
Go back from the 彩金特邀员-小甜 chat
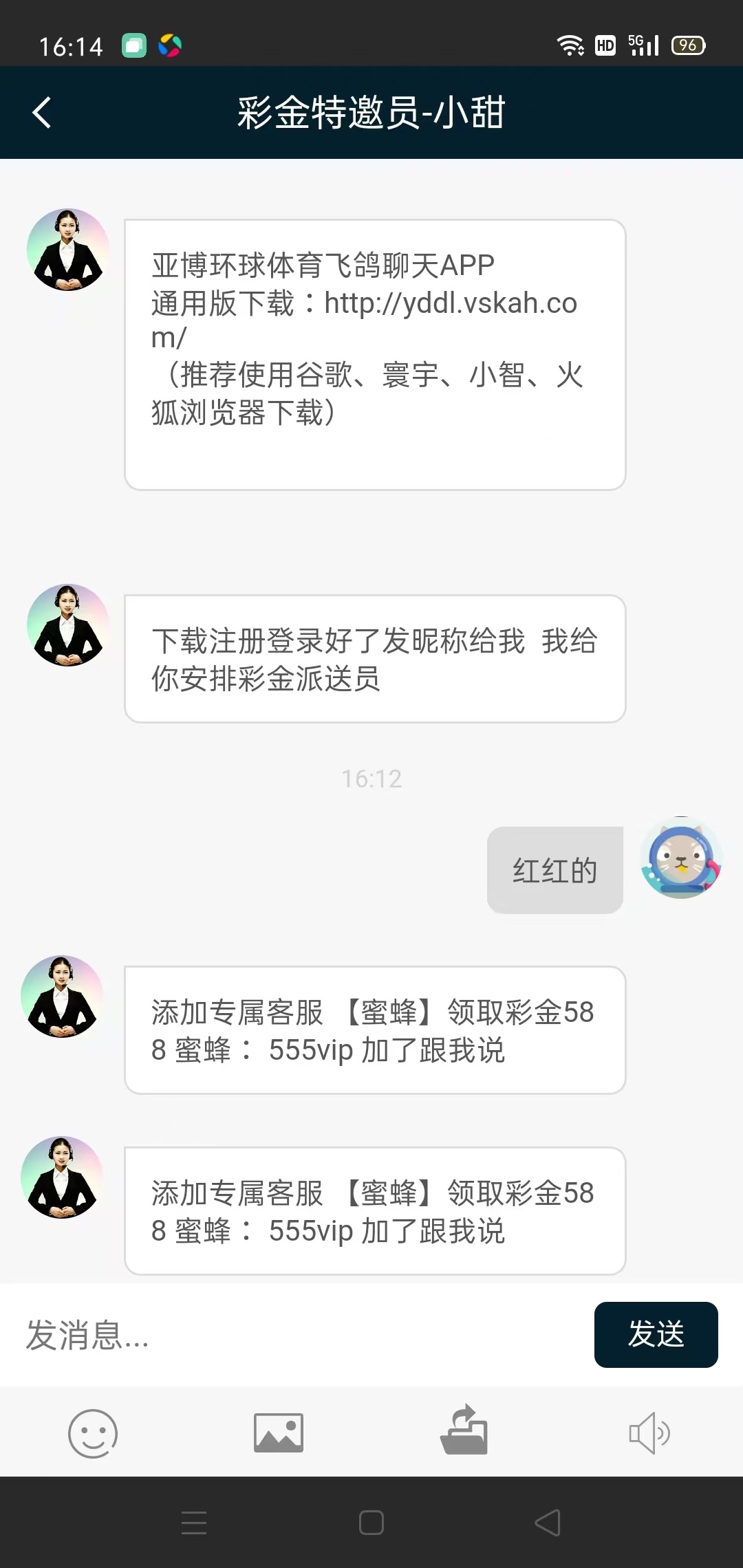pos(42,113)
